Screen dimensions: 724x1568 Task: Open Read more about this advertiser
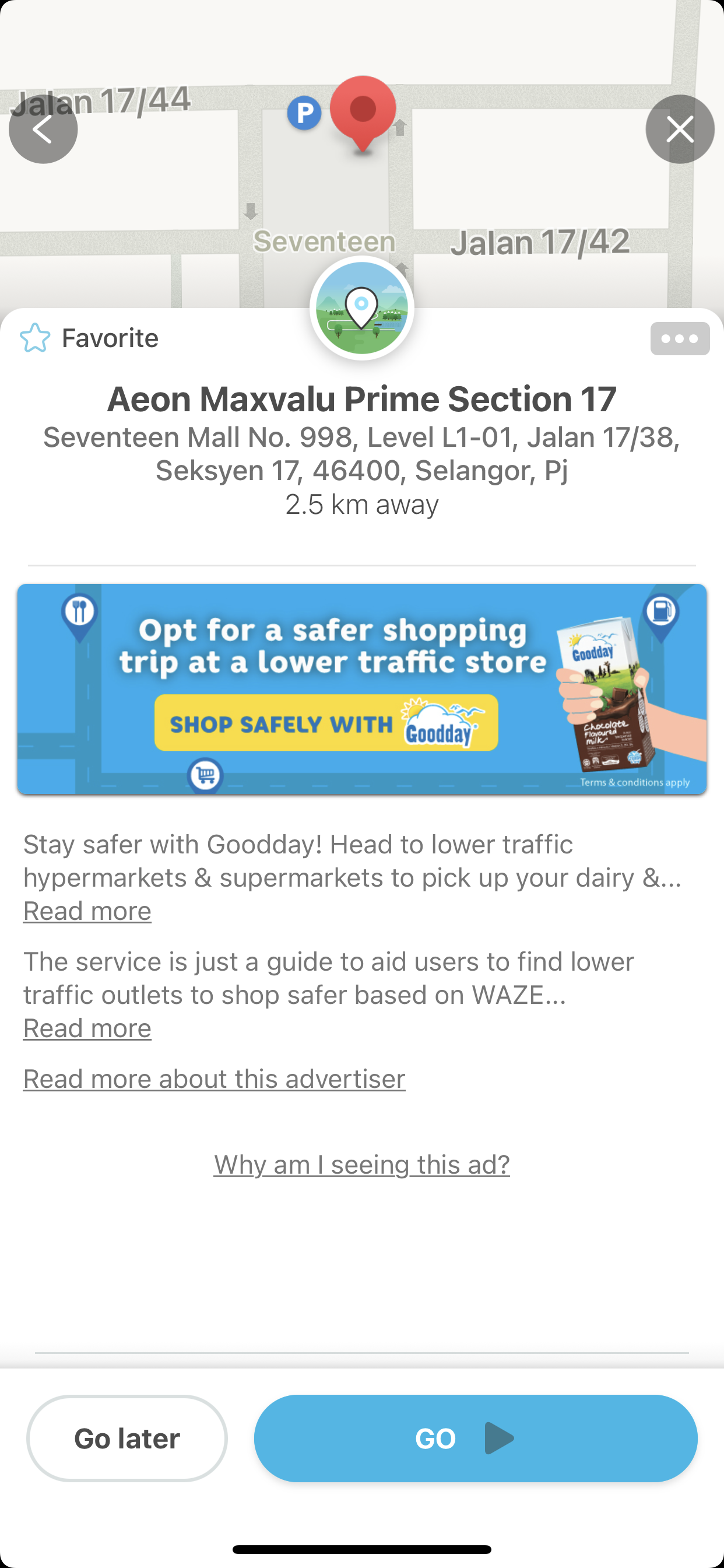click(214, 1079)
